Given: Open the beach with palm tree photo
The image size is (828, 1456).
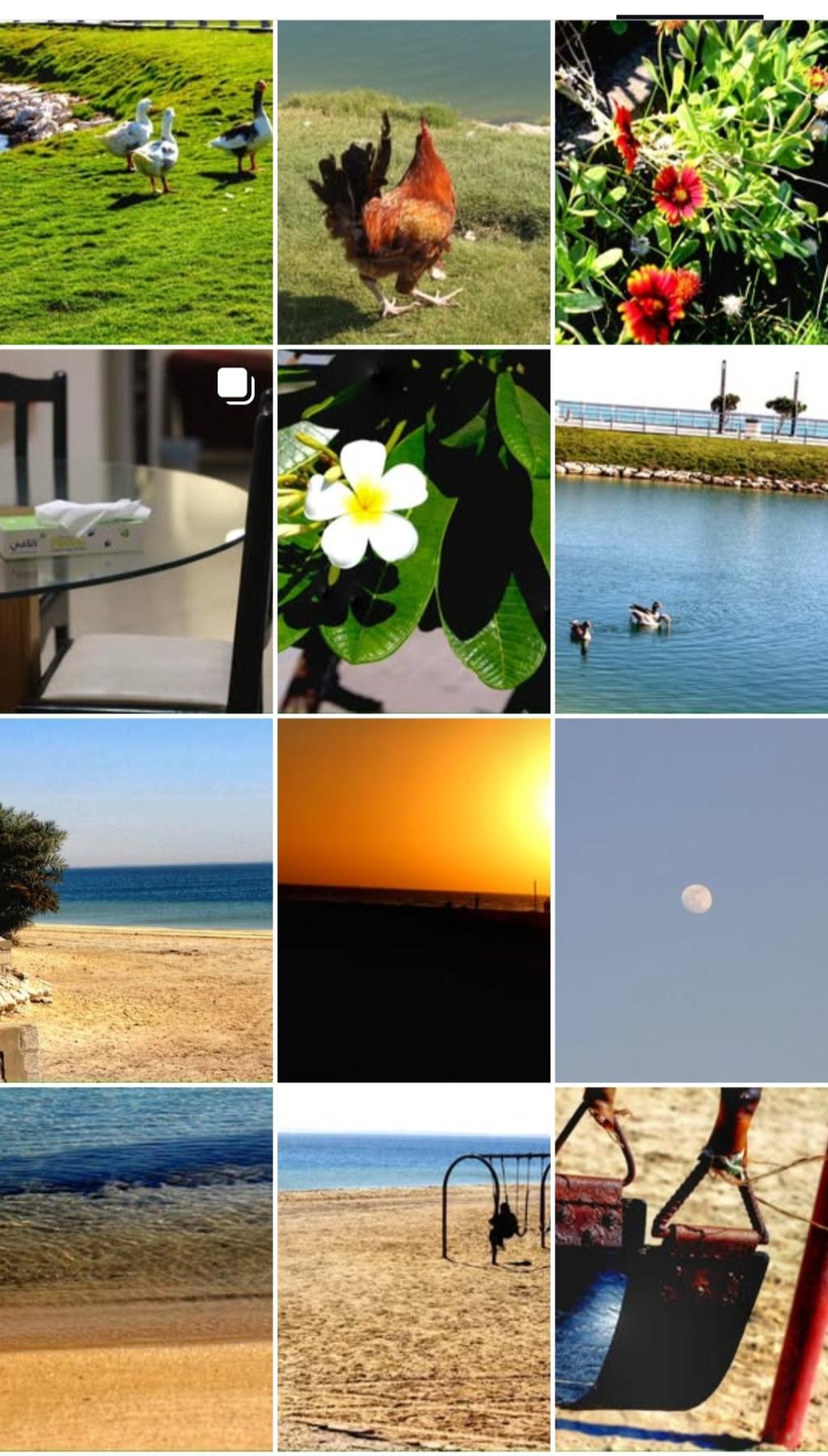Looking at the screenshot, I should (136, 899).
